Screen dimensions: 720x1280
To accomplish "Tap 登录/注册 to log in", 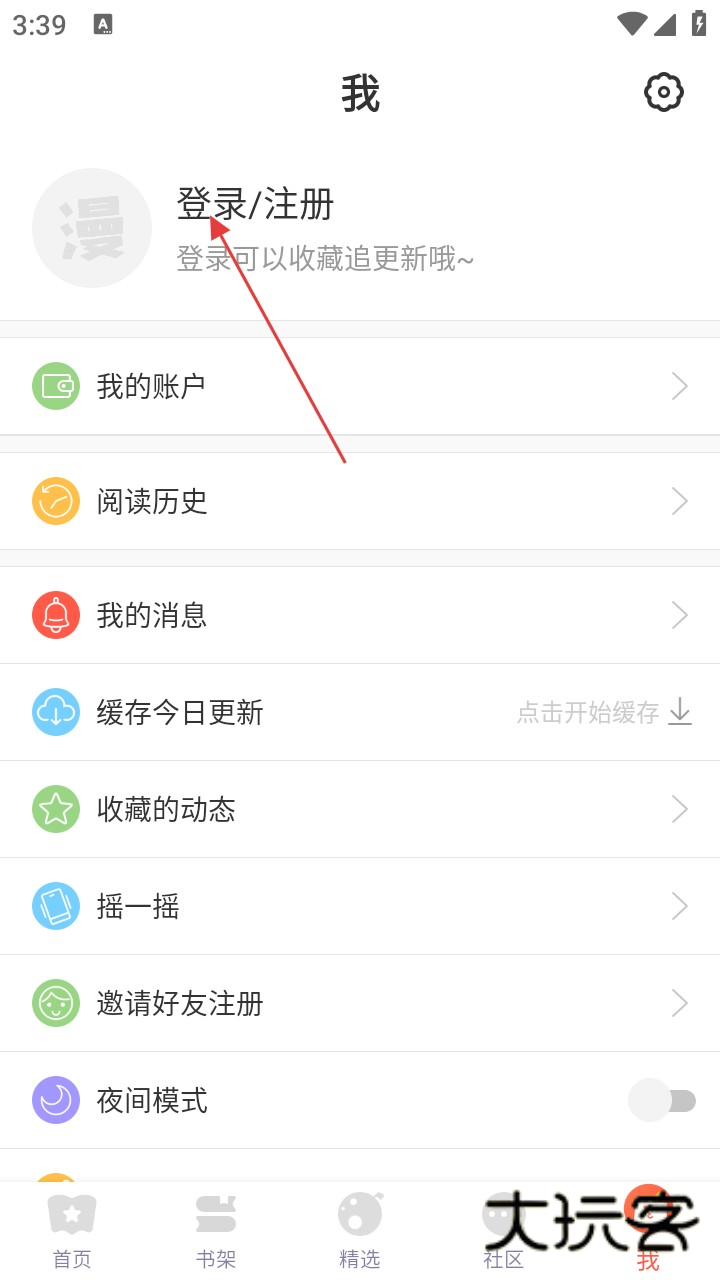I will tap(255, 205).
